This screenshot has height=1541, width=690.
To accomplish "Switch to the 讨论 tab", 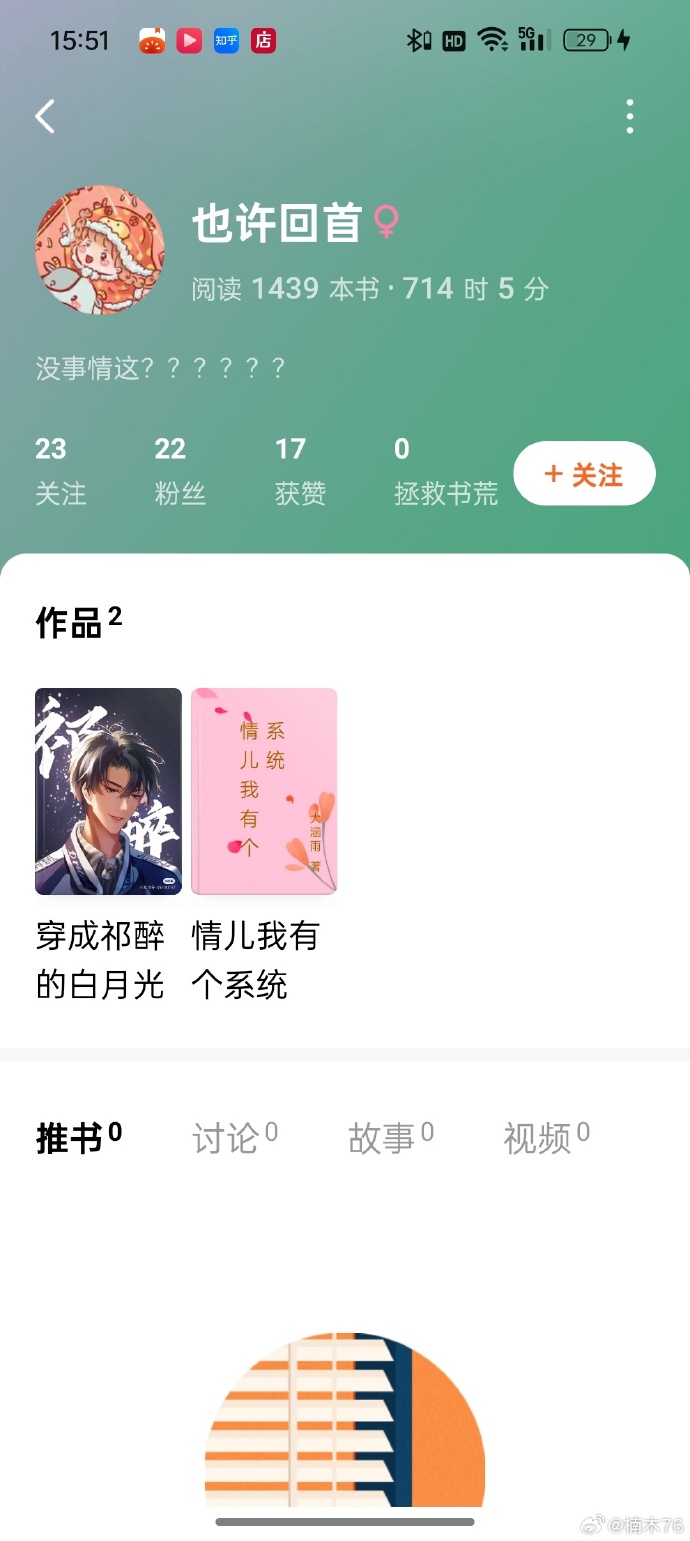I will tap(234, 1137).
